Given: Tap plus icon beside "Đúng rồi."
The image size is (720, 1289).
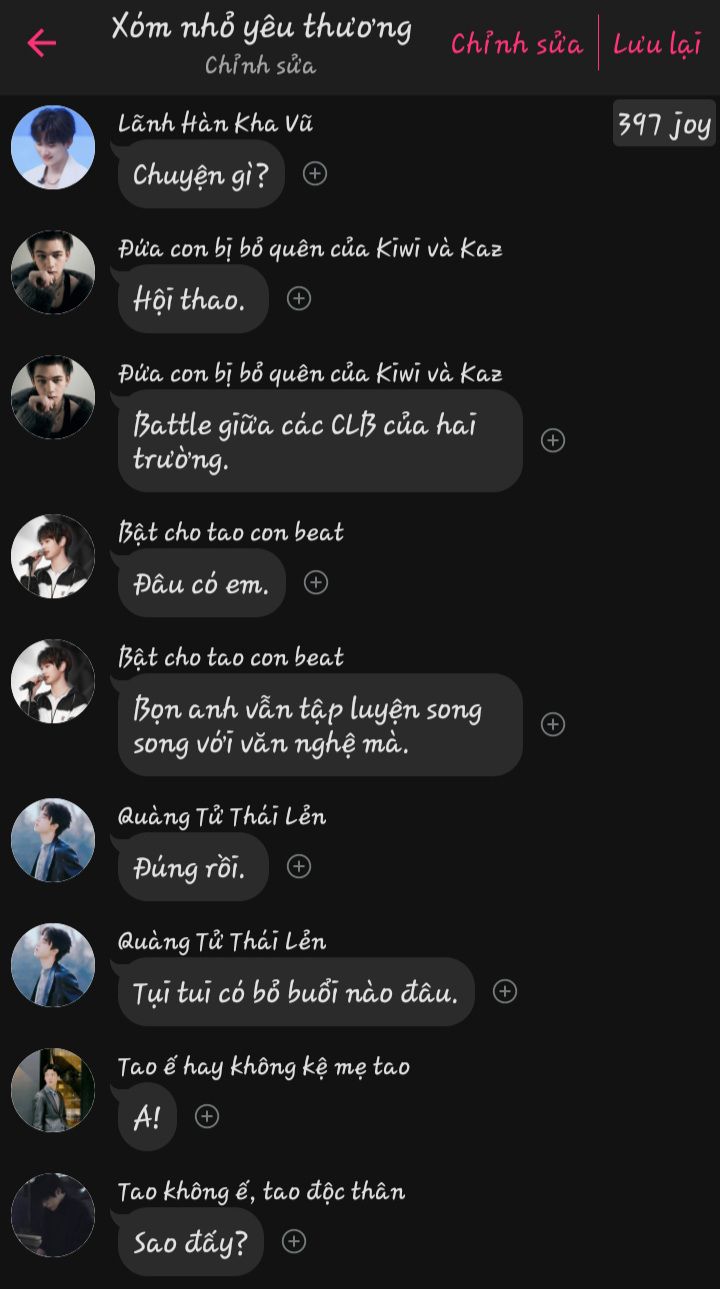Looking at the screenshot, I should [299, 866].
